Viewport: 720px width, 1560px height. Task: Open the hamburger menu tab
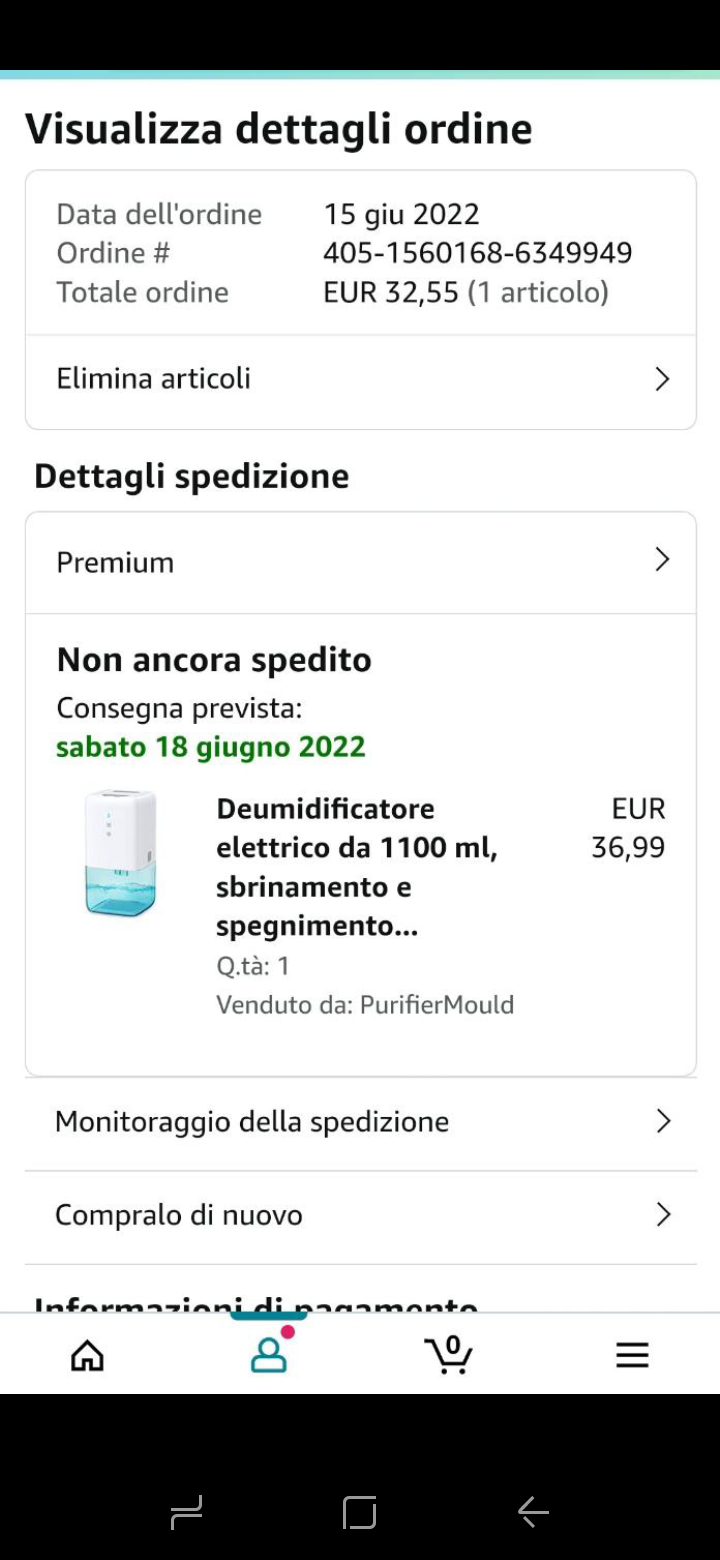[x=632, y=1355]
